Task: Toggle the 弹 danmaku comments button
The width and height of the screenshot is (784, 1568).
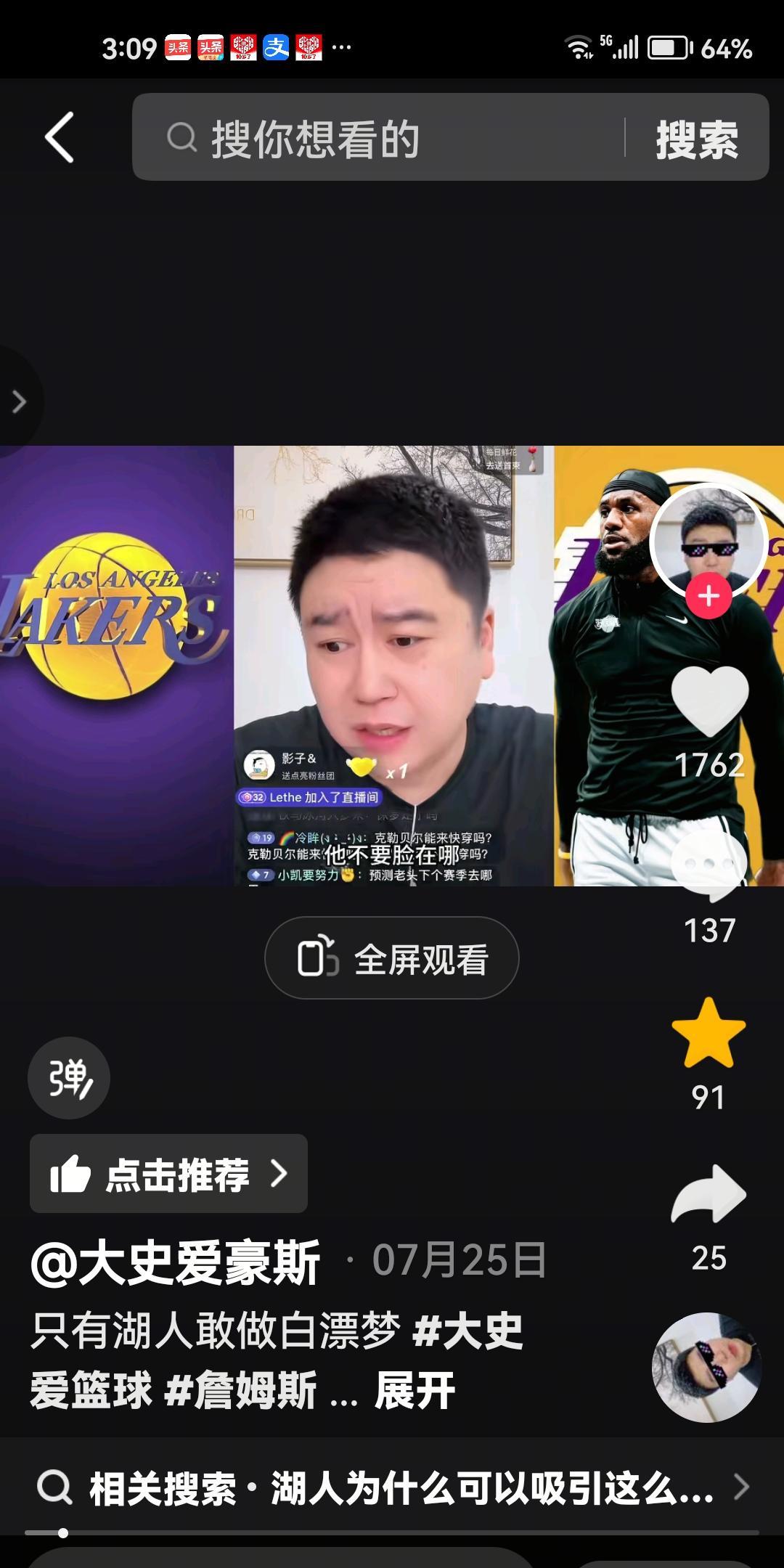Action: pyautogui.click(x=69, y=1077)
